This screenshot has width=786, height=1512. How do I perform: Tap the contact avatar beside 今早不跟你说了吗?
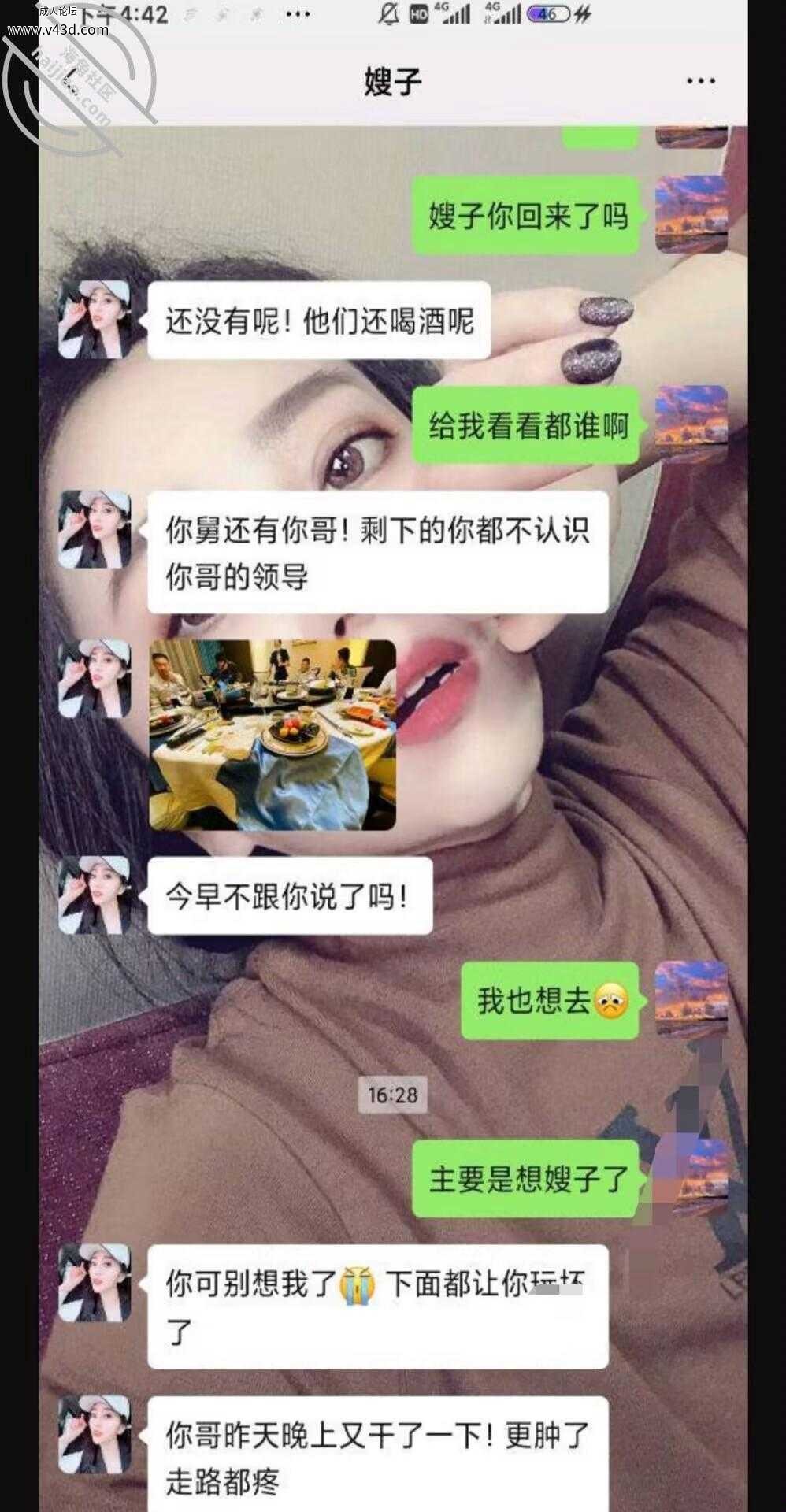(95, 895)
